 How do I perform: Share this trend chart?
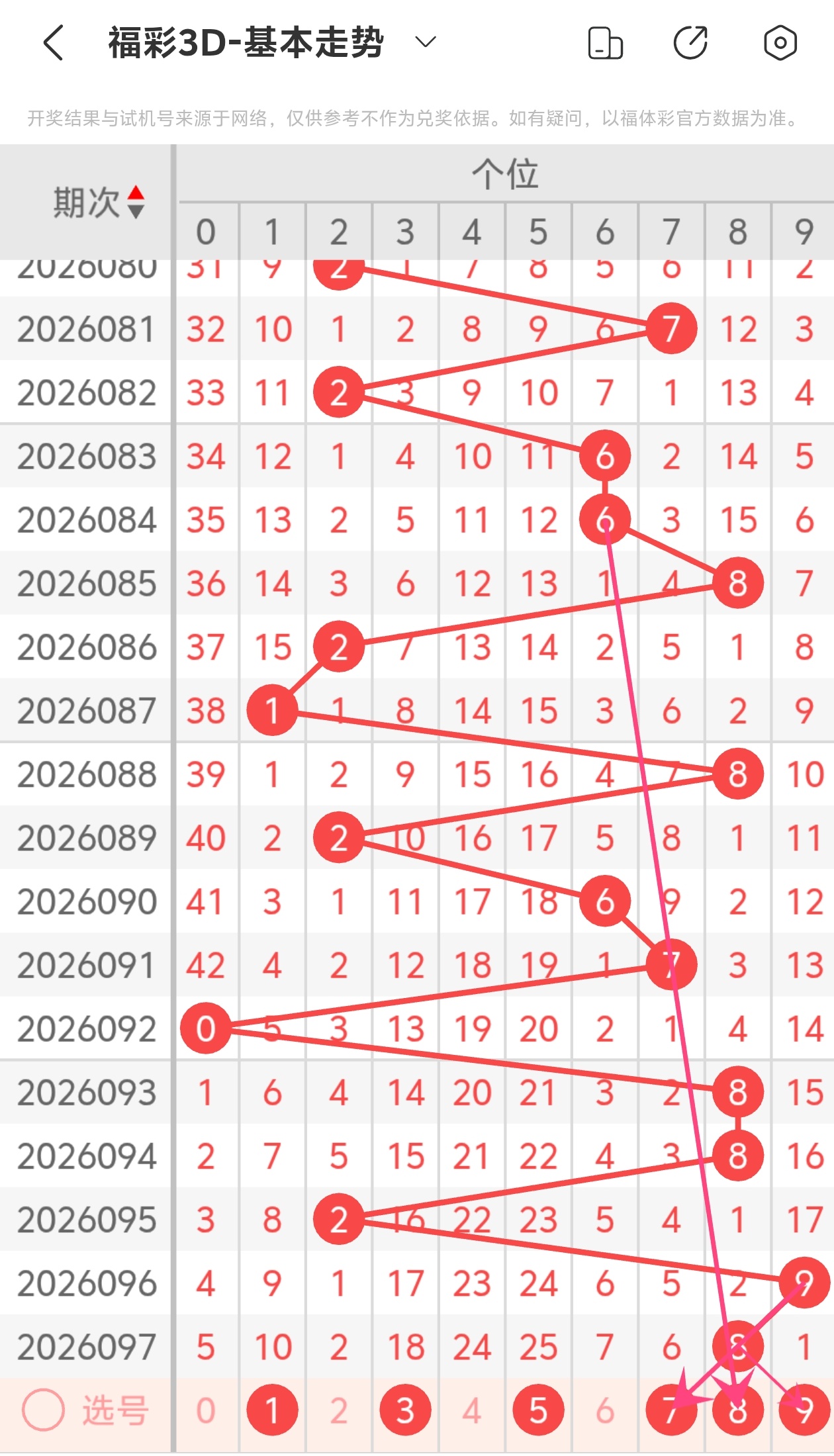(x=690, y=44)
